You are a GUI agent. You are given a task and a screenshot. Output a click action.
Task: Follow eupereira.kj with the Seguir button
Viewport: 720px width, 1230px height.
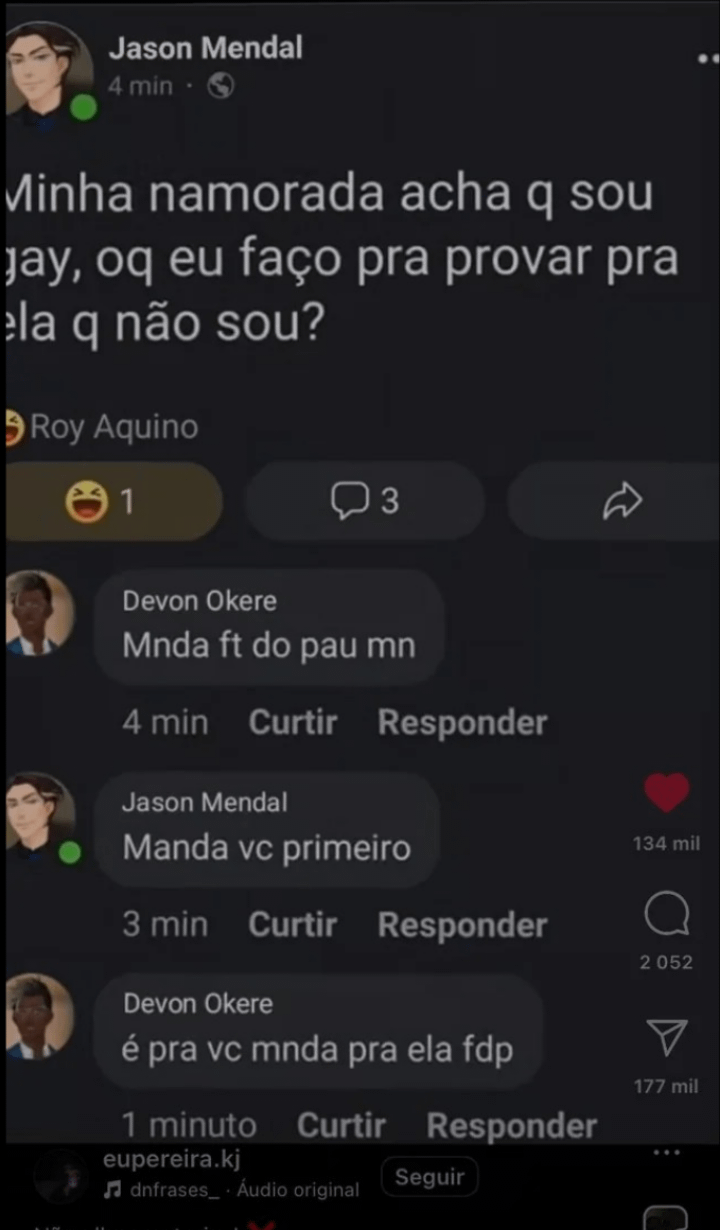click(429, 1177)
